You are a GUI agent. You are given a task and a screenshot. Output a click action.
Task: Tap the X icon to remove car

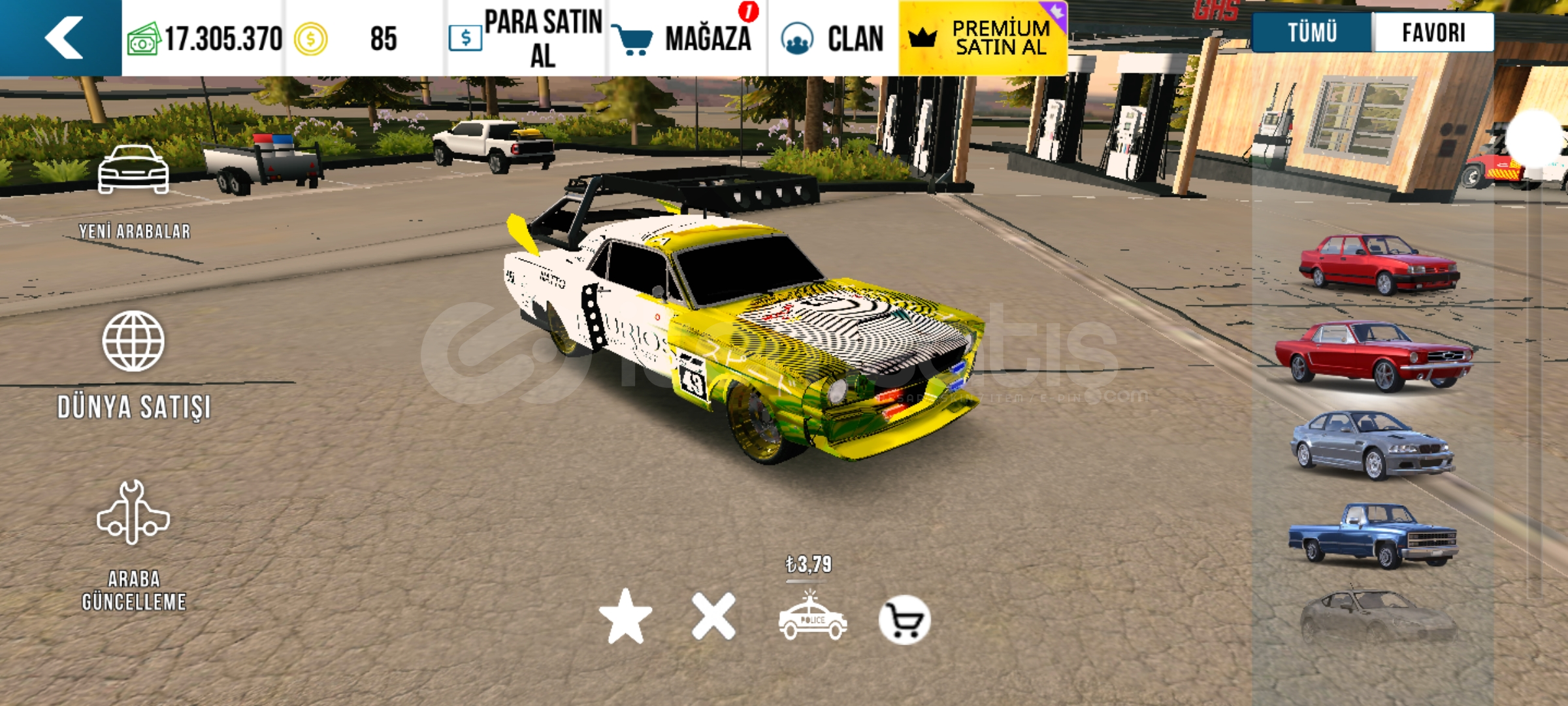[713, 616]
